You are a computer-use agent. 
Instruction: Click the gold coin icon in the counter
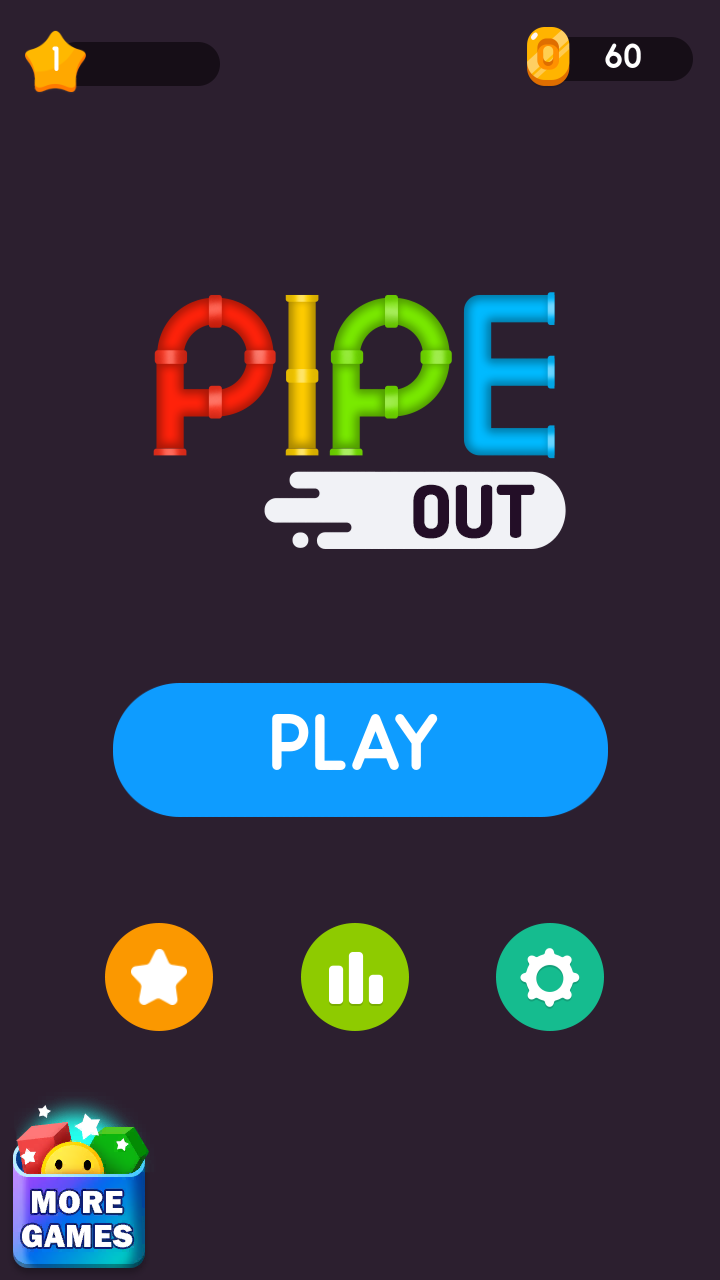(548, 58)
